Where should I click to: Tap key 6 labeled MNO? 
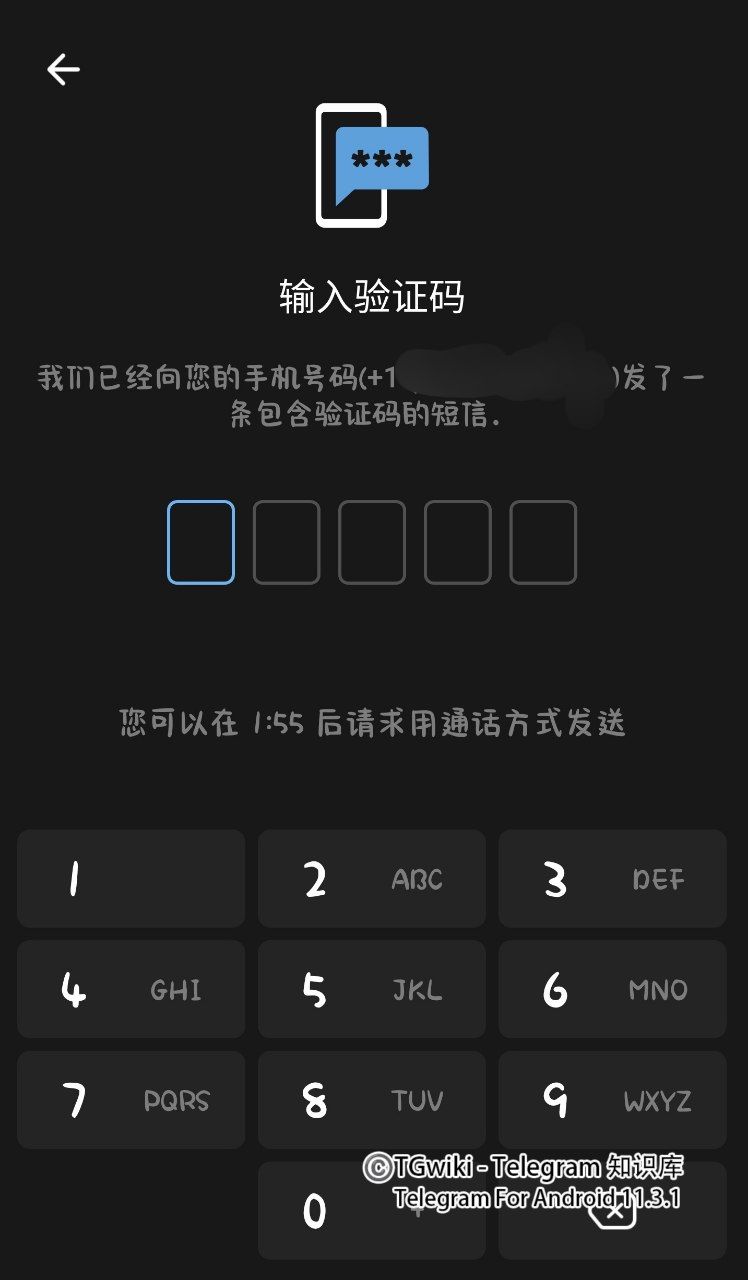[x=612, y=989]
